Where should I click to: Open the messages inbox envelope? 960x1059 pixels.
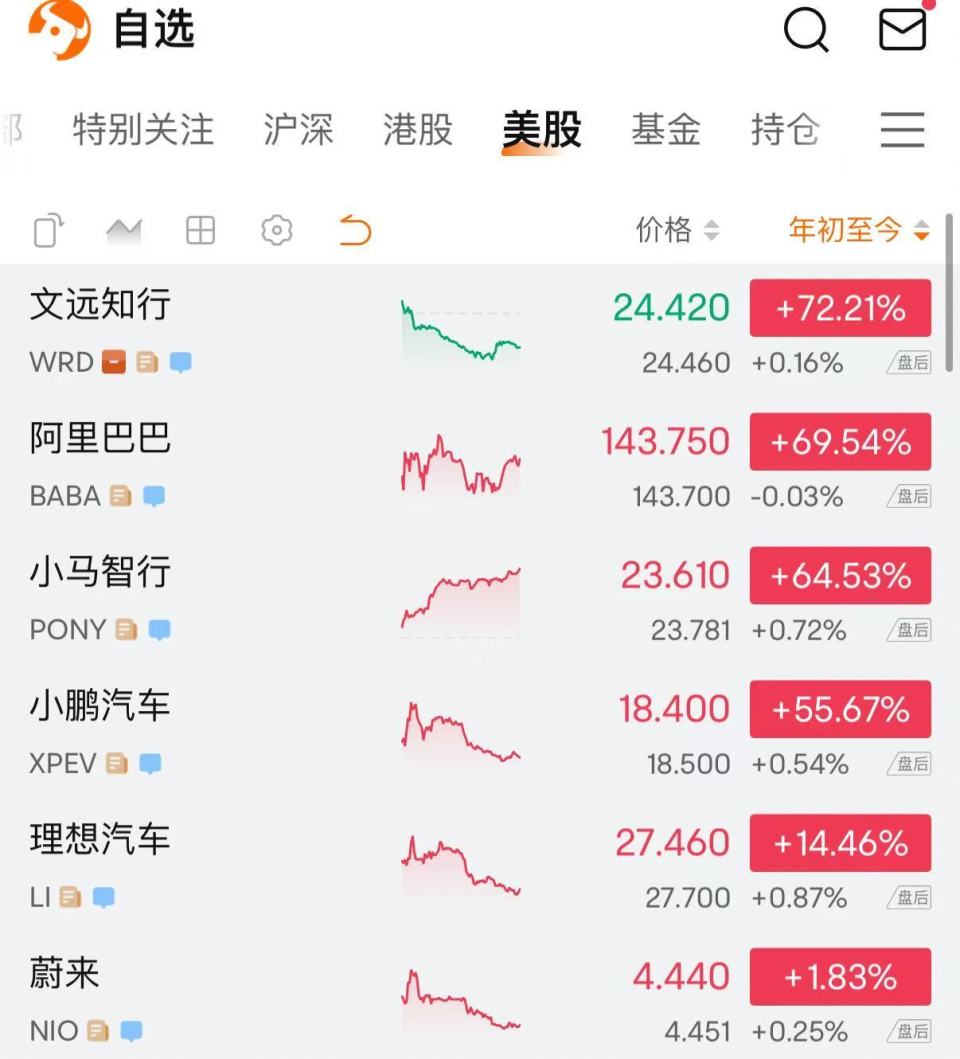tap(901, 30)
